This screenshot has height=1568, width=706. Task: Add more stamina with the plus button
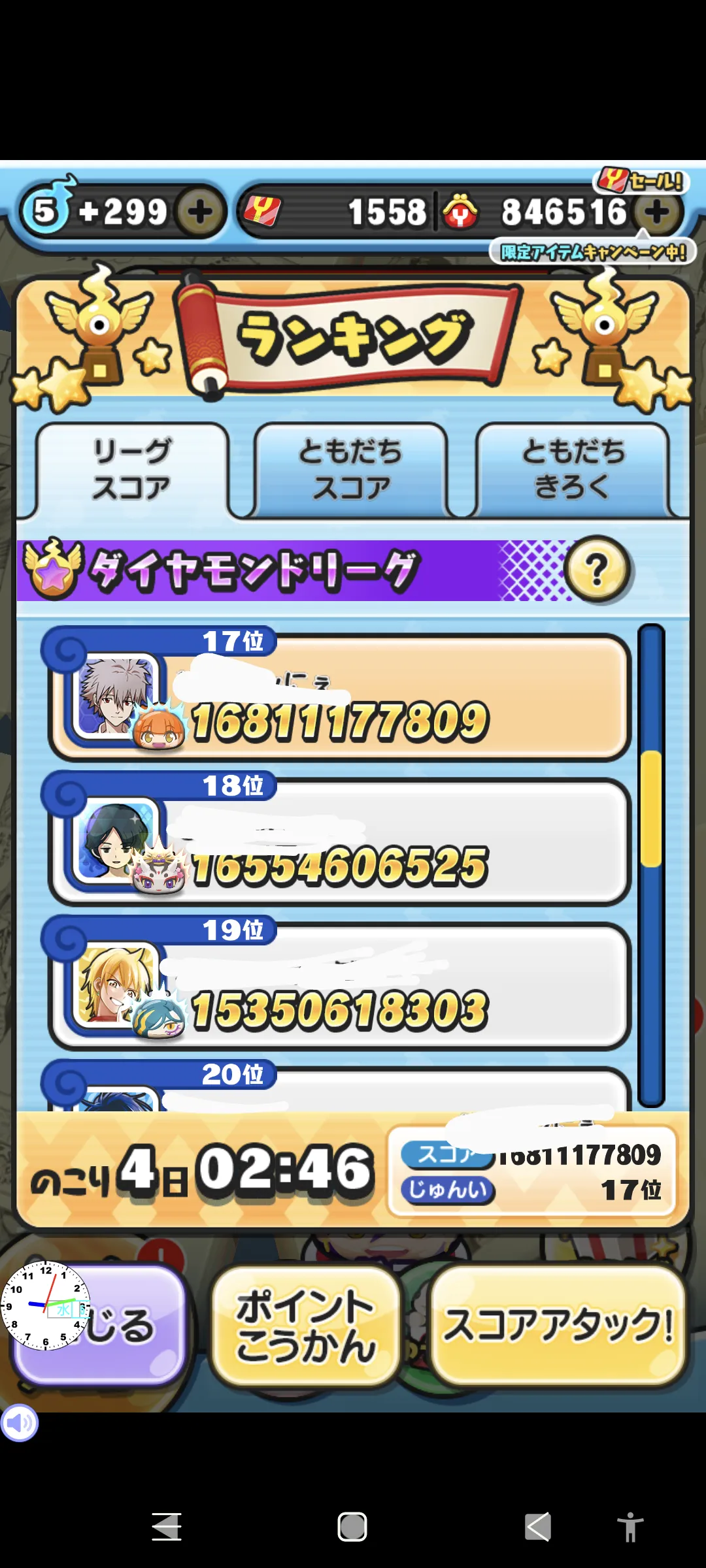(199, 212)
